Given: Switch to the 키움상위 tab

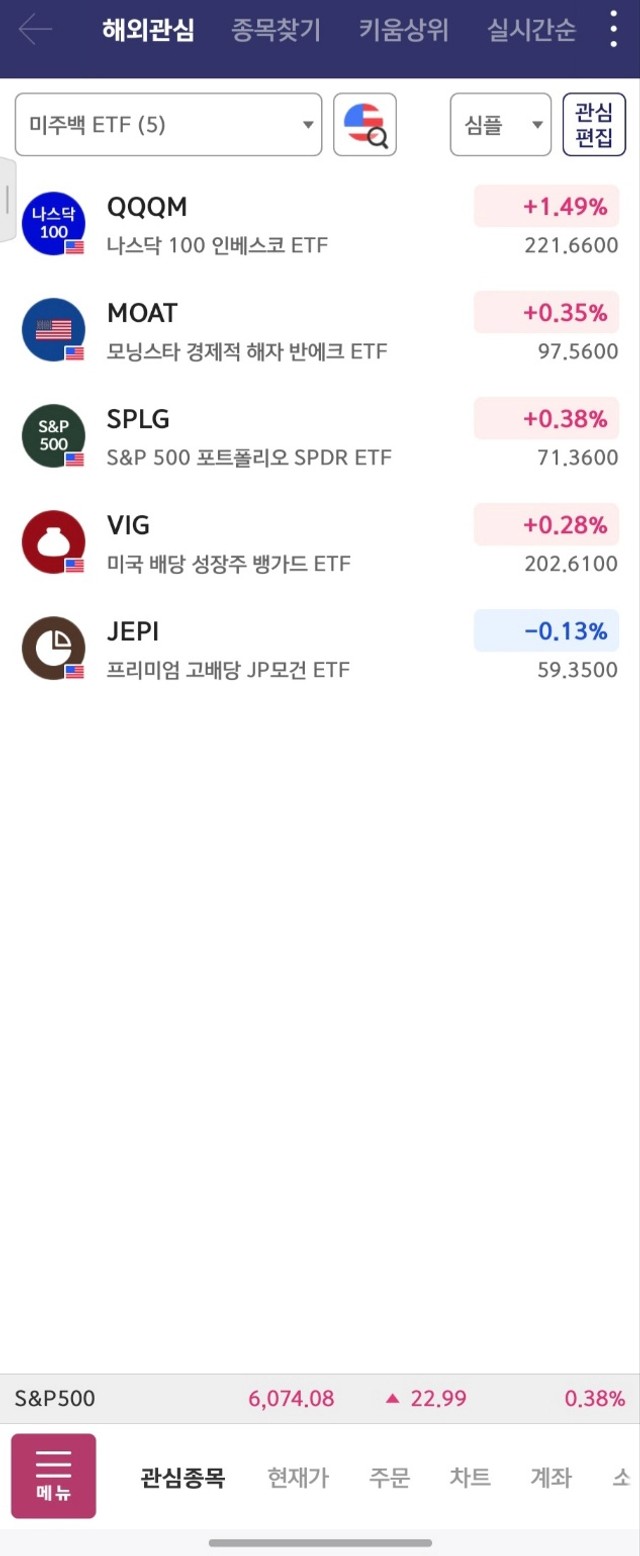Looking at the screenshot, I should pos(404,30).
